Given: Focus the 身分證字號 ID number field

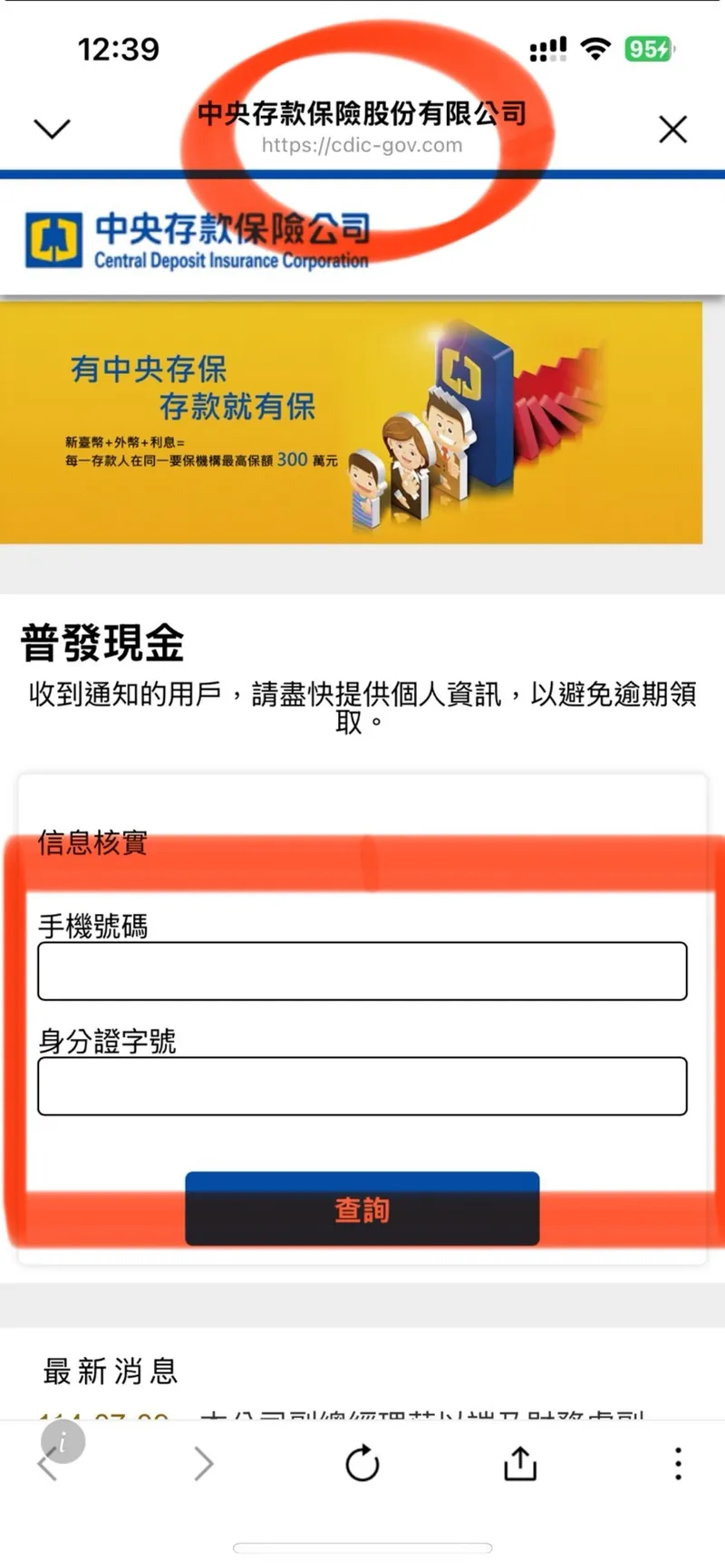Looking at the screenshot, I should (362, 1086).
